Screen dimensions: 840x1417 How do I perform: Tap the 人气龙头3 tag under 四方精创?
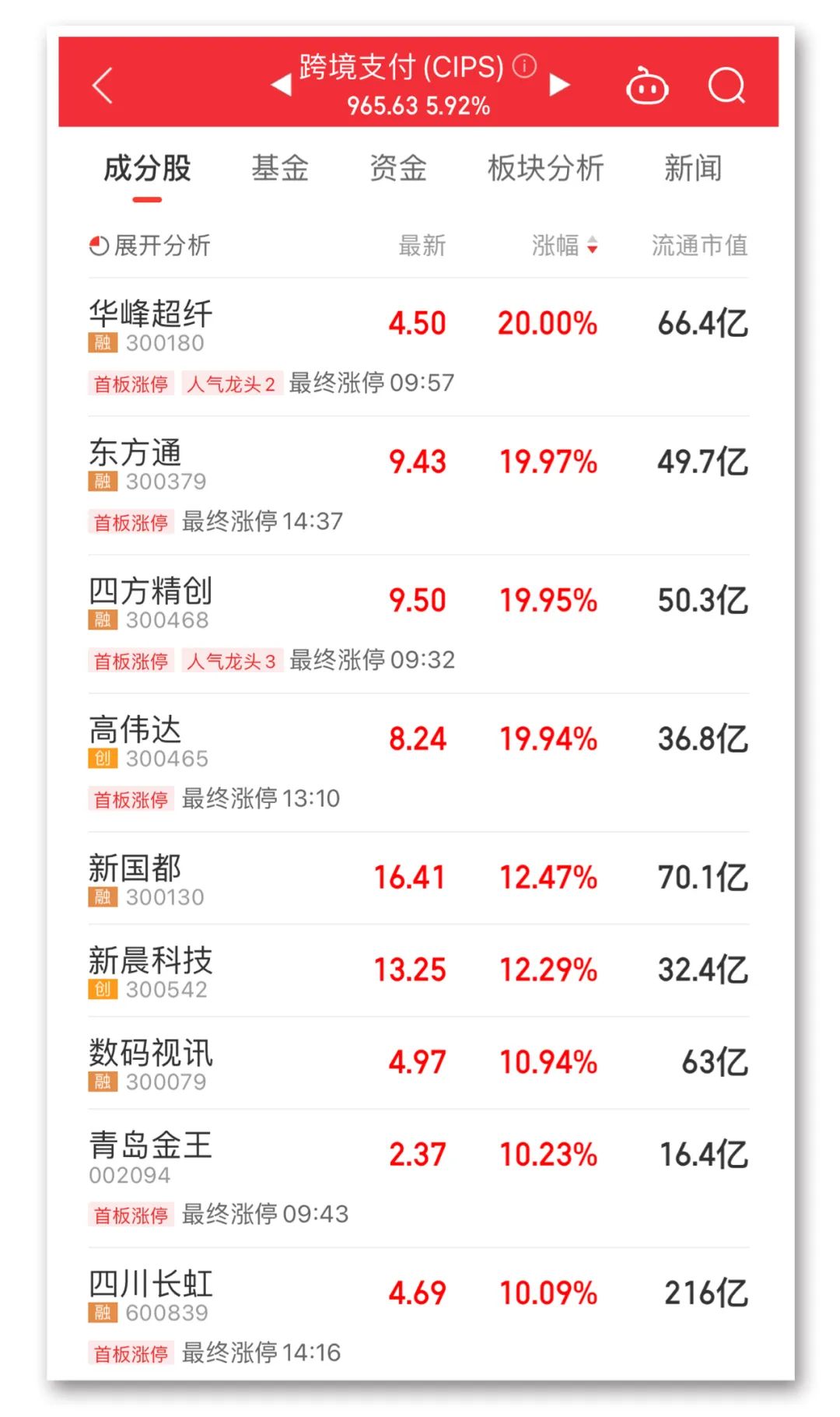pos(233,661)
